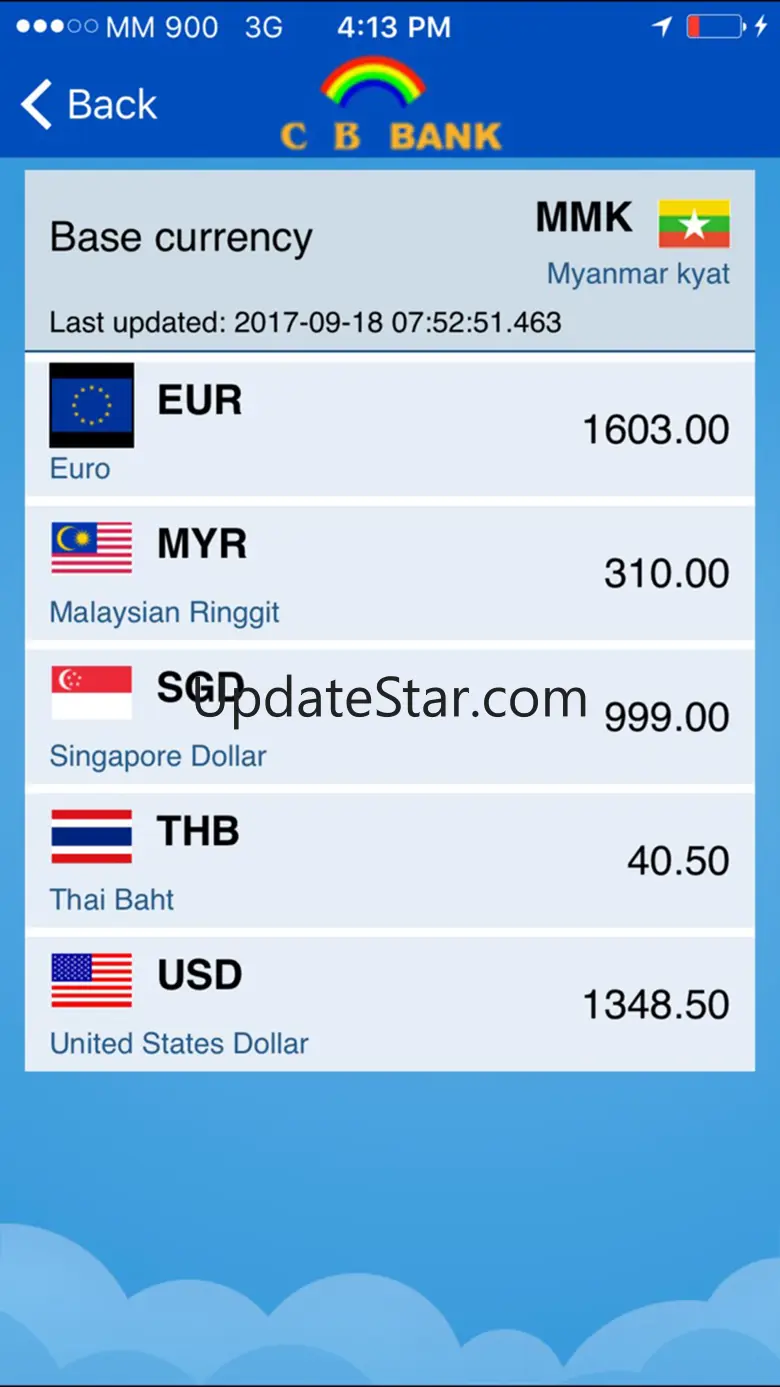Go back to the previous screen

click(90, 105)
